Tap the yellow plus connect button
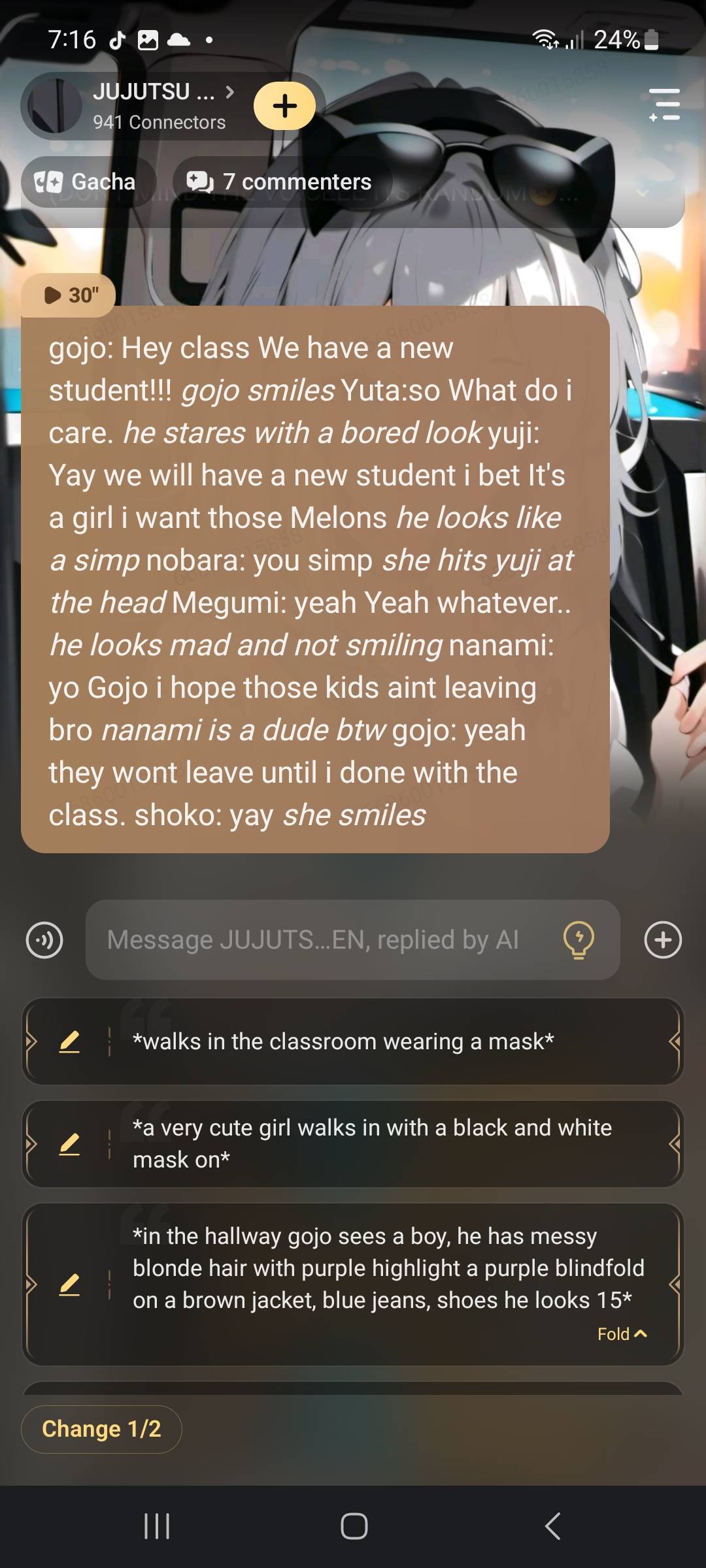Image resolution: width=706 pixels, height=1568 pixels. pos(284,106)
